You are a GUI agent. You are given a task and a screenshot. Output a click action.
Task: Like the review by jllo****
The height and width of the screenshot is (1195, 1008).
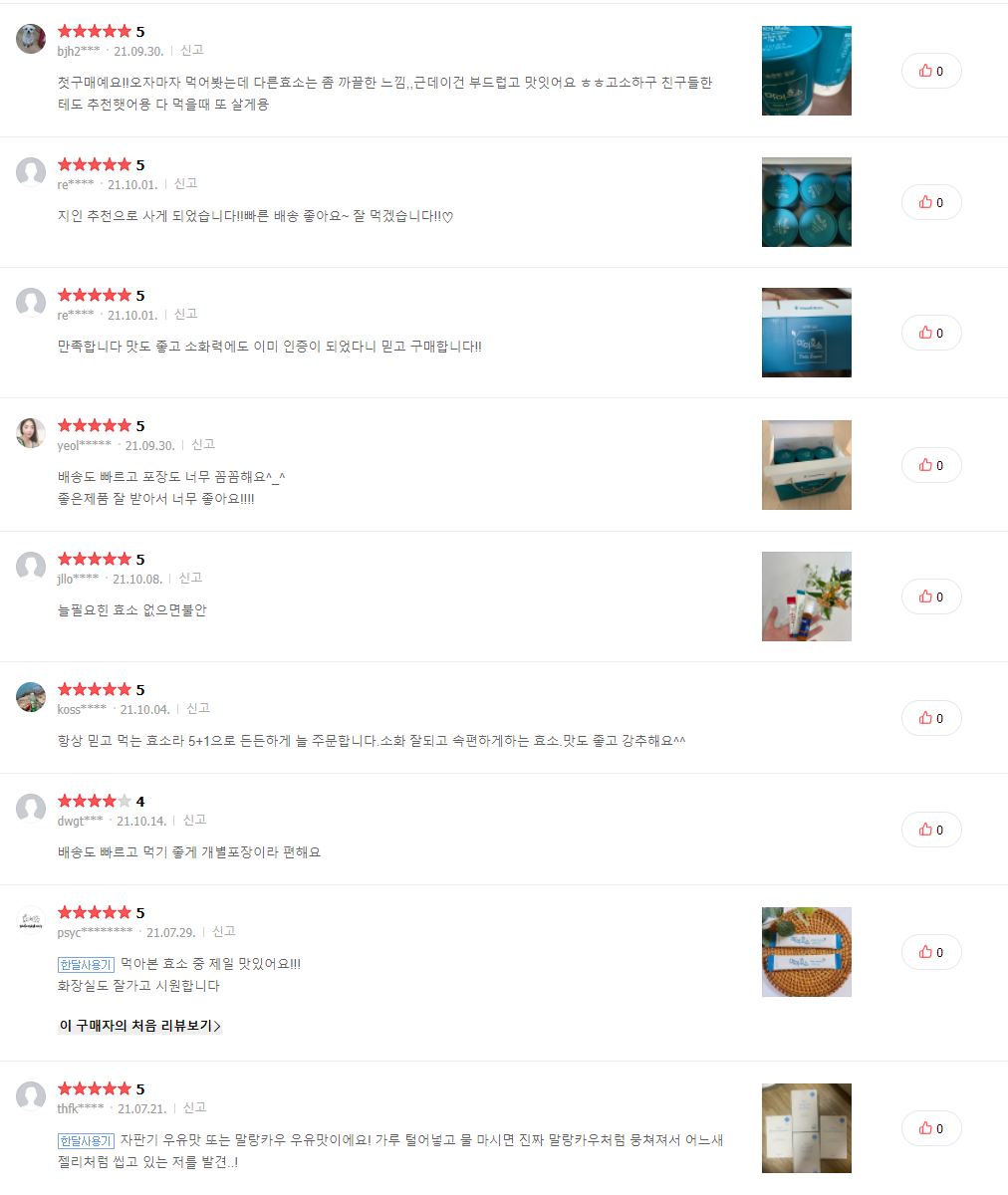coord(931,597)
